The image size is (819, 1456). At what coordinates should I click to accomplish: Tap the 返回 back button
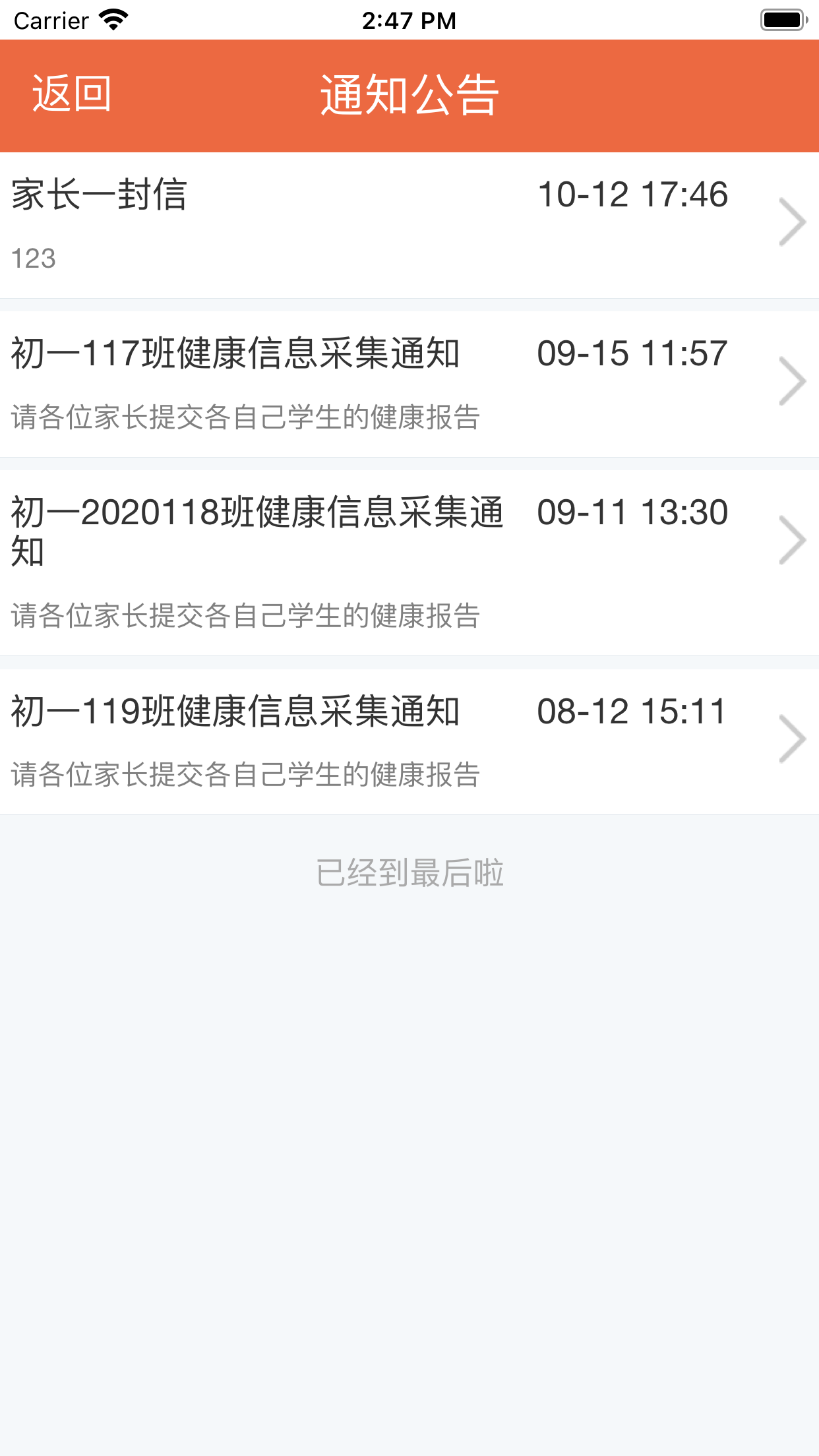(x=71, y=94)
